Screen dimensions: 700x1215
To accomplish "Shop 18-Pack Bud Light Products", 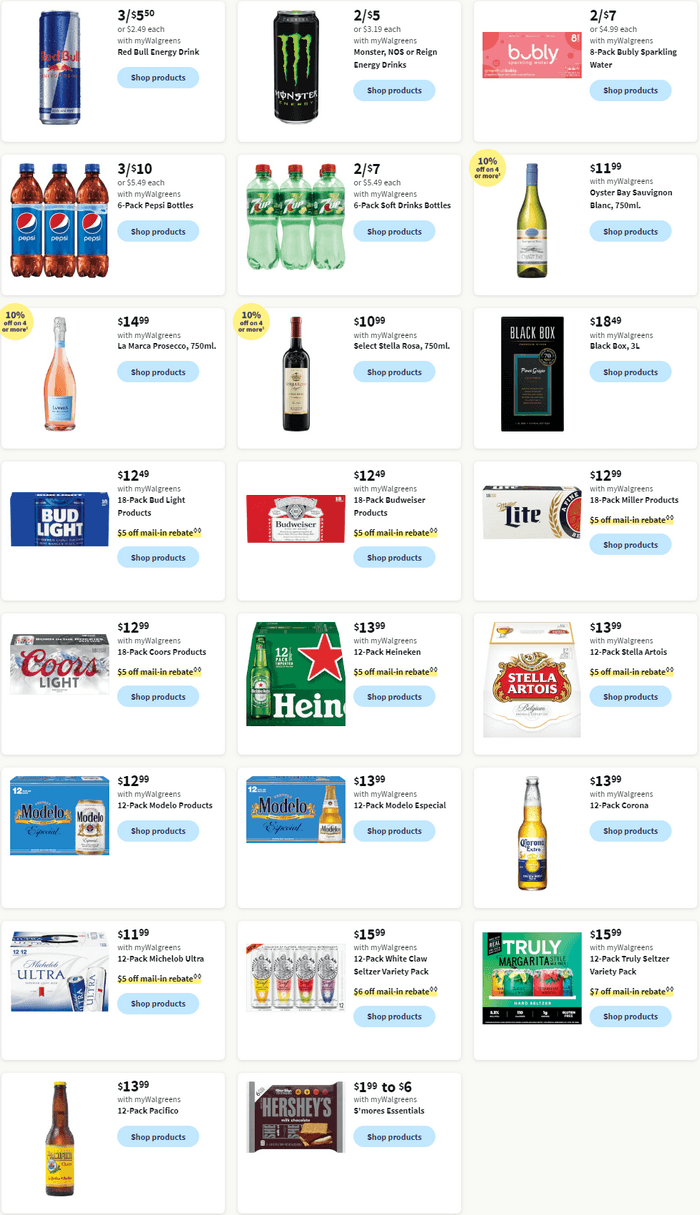I will [x=158, y=558].
